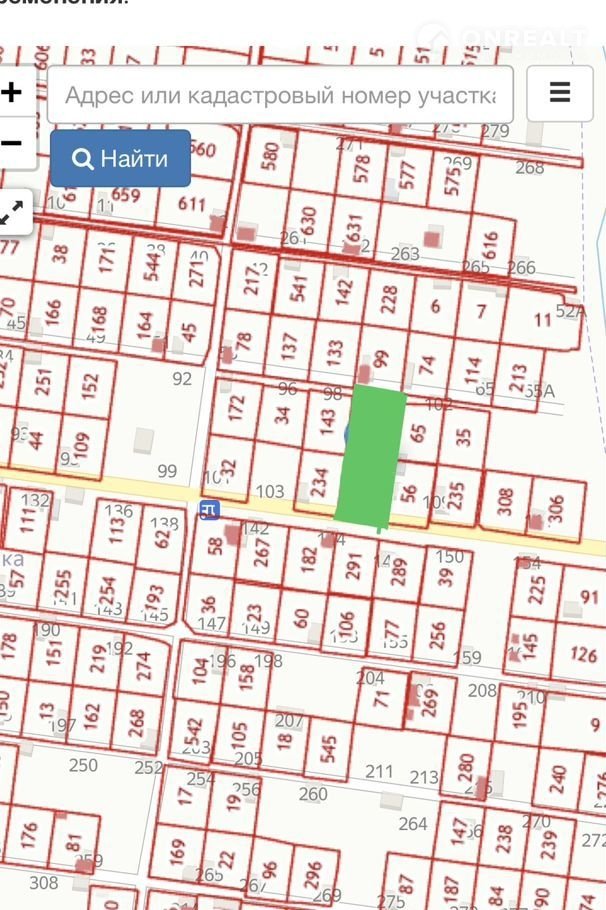Image resolution: width=606 pixels, height=910 pixels.
Task: Zoom out of the cadastral map
Action: [x=12, y=143]
